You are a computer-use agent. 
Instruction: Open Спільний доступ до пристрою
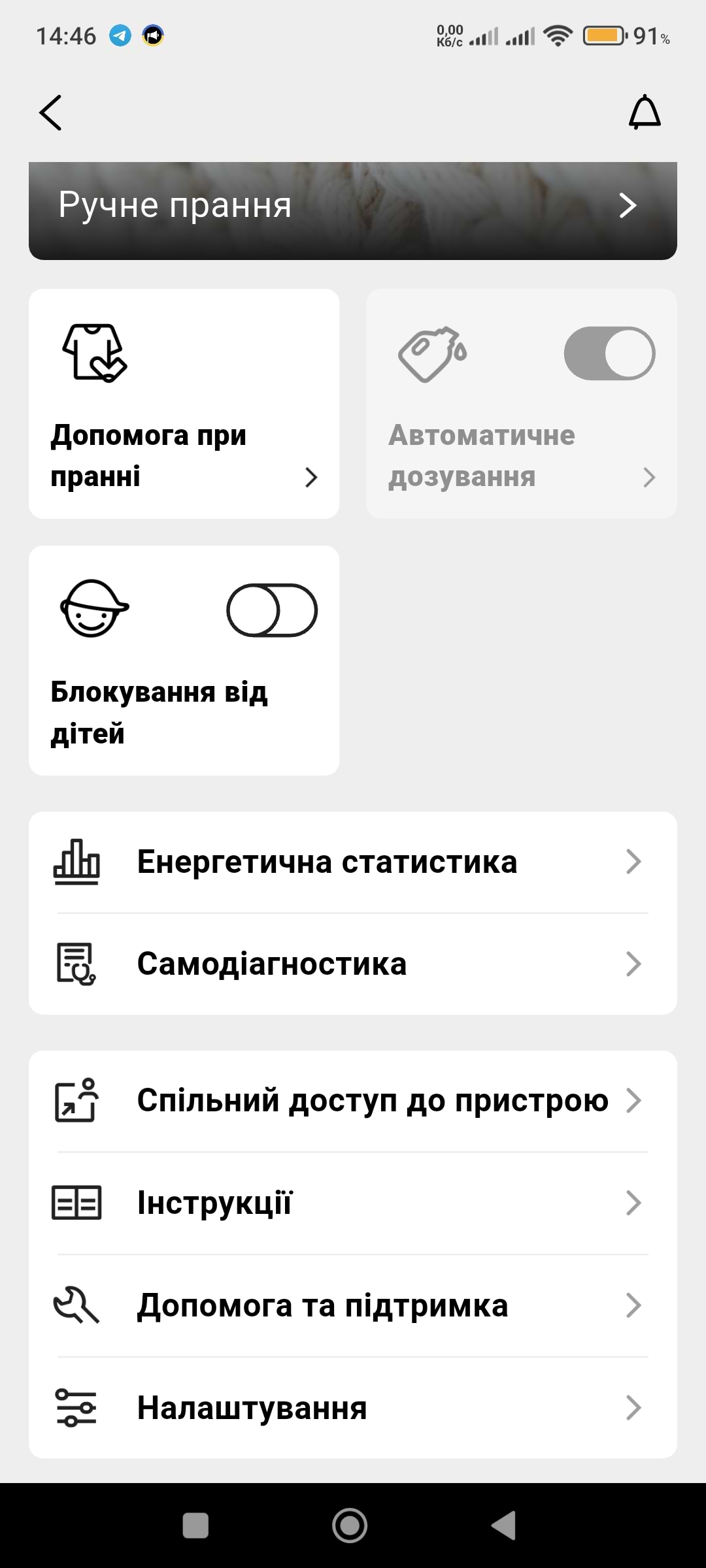[x=353, y=1101]
